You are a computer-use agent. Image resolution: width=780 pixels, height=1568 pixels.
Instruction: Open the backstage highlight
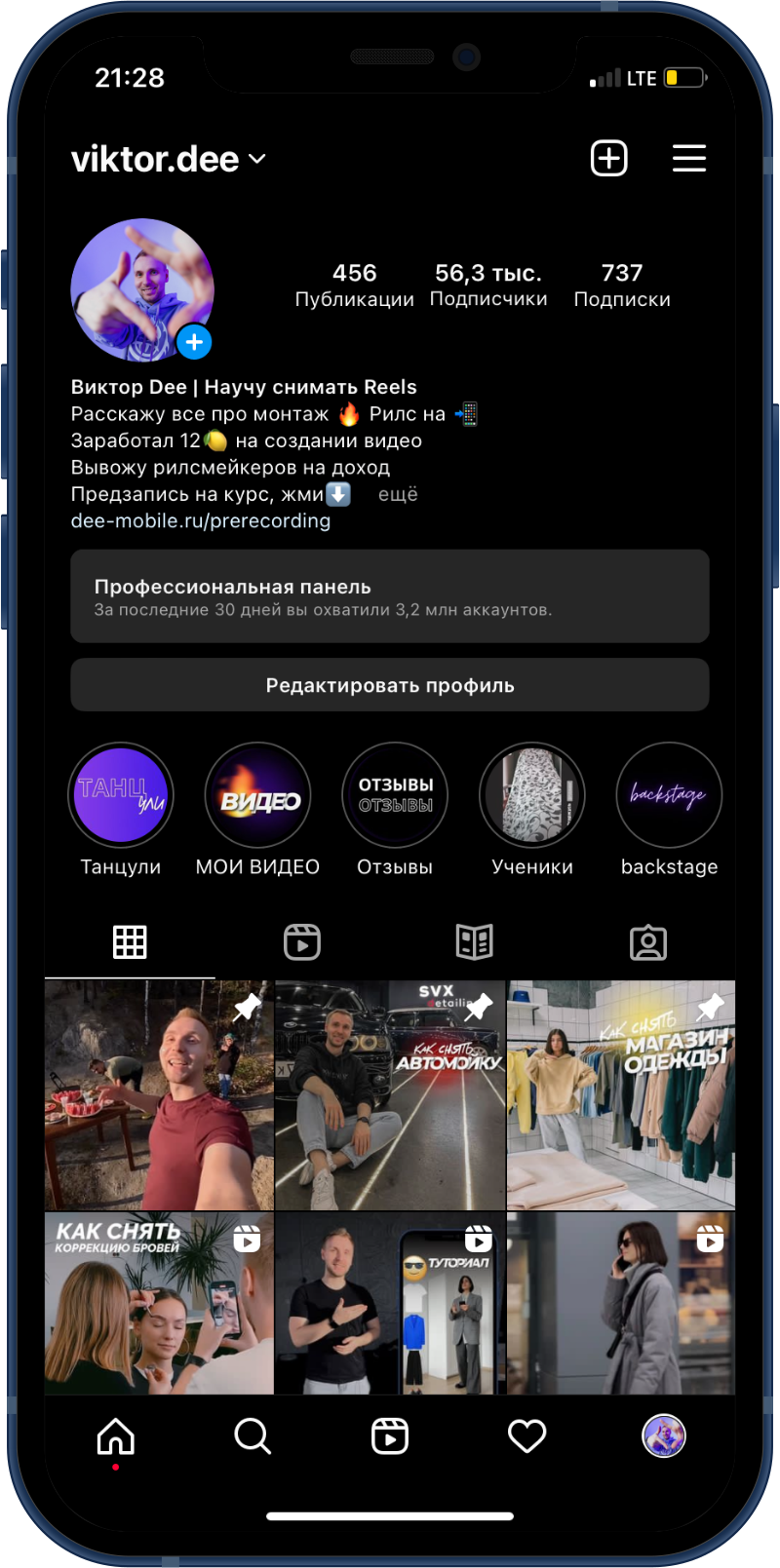669,796
